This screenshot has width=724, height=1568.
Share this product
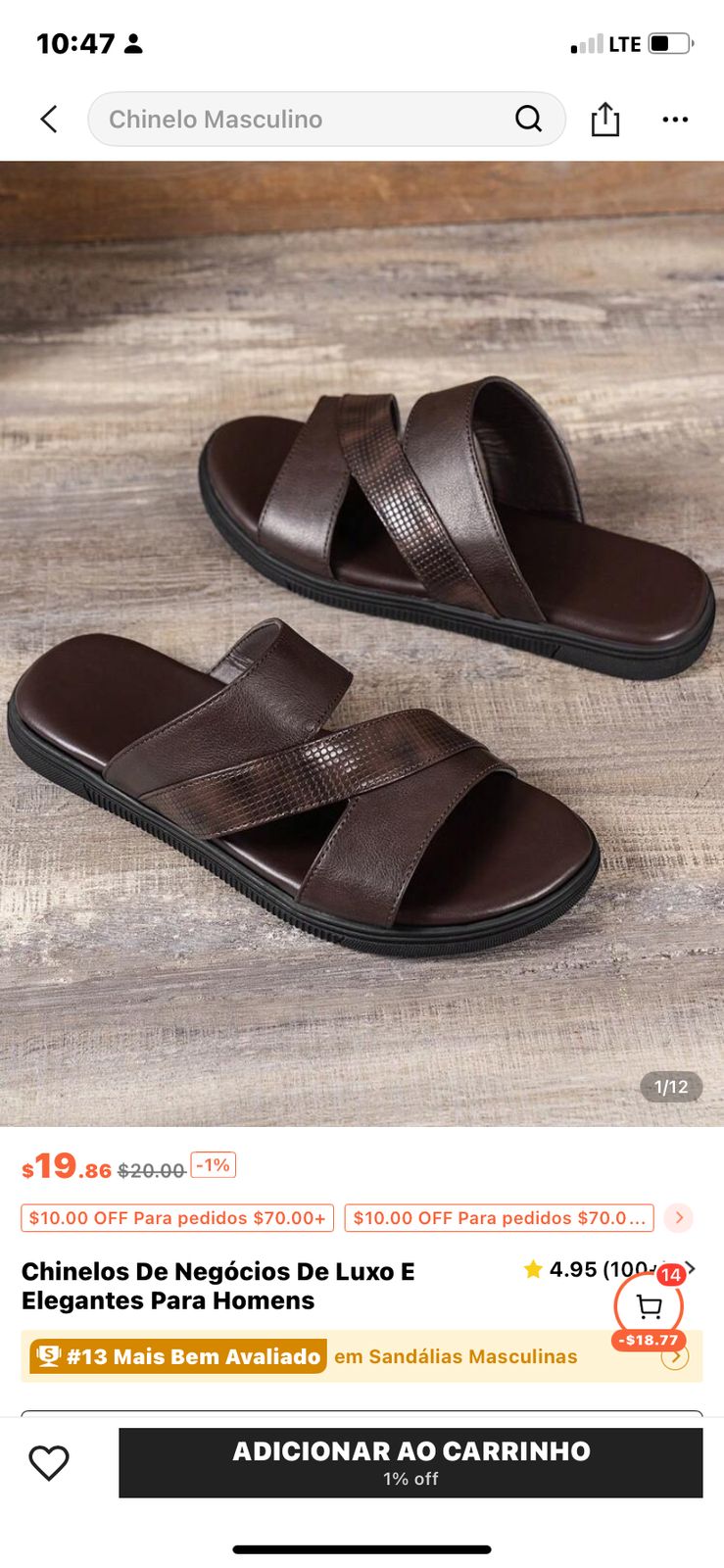pos(605,120)
